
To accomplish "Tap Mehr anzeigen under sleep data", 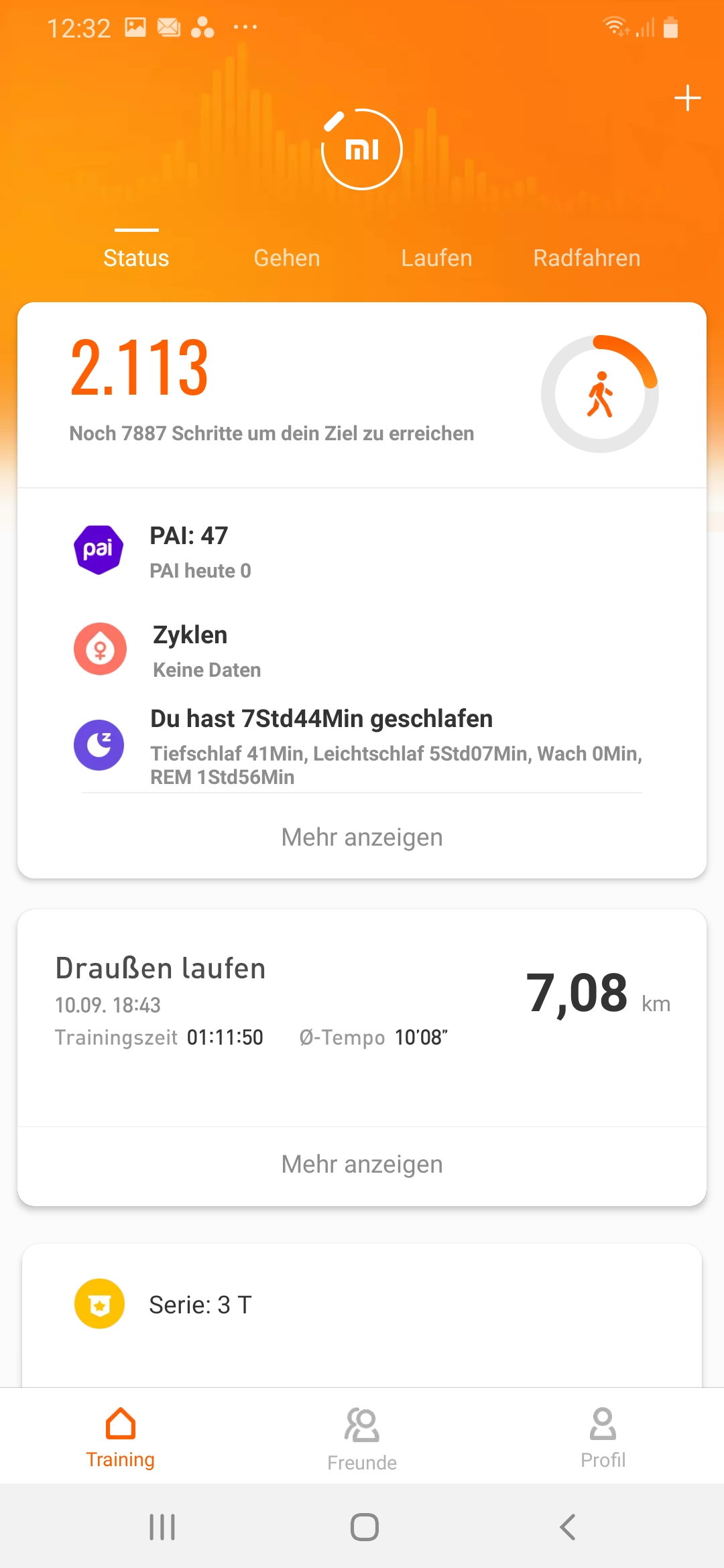I will (362, 837).
